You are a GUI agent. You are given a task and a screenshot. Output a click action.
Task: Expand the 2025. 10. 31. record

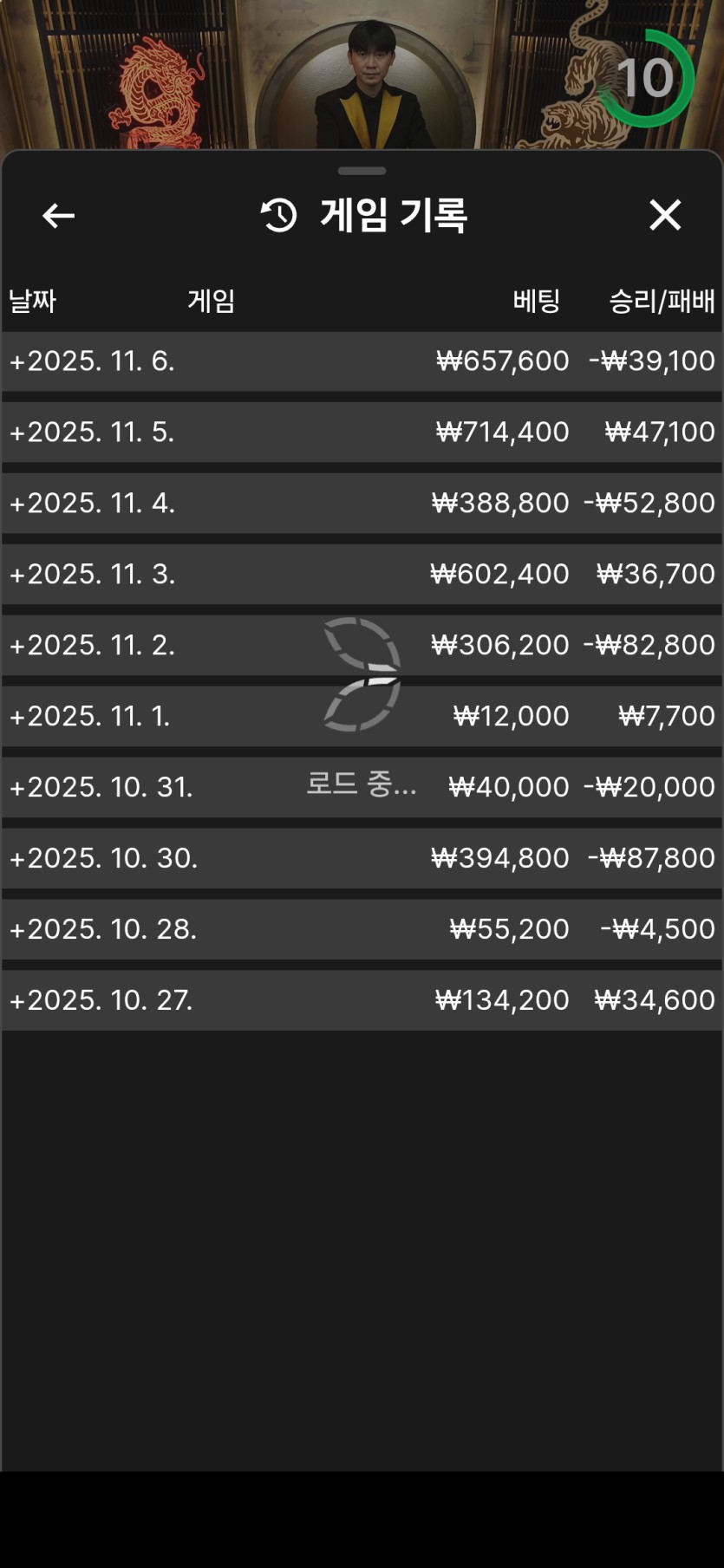coord(17,788)
